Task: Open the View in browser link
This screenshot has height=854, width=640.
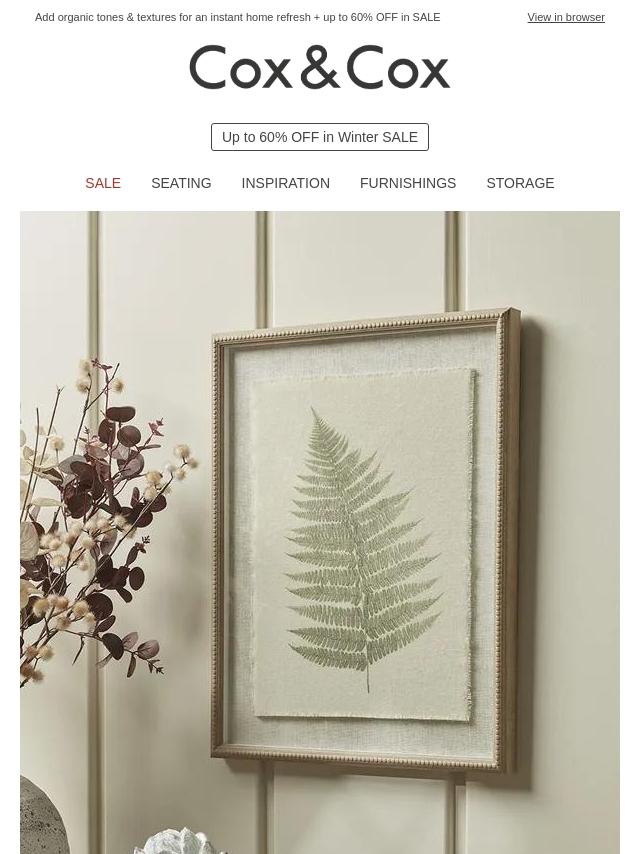Action: coord(565,18)
